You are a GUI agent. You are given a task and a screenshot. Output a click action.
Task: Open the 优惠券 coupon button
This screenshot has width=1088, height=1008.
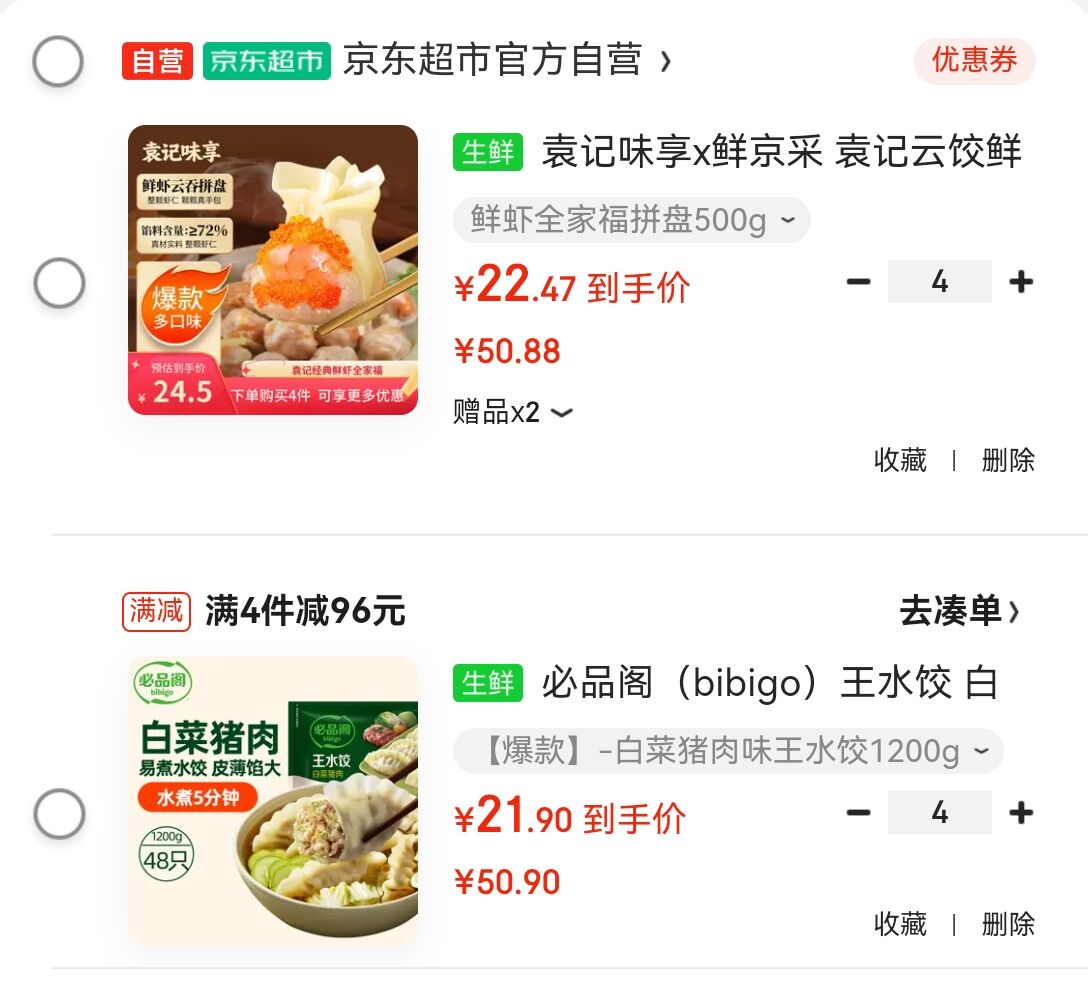tap(974, 62)
